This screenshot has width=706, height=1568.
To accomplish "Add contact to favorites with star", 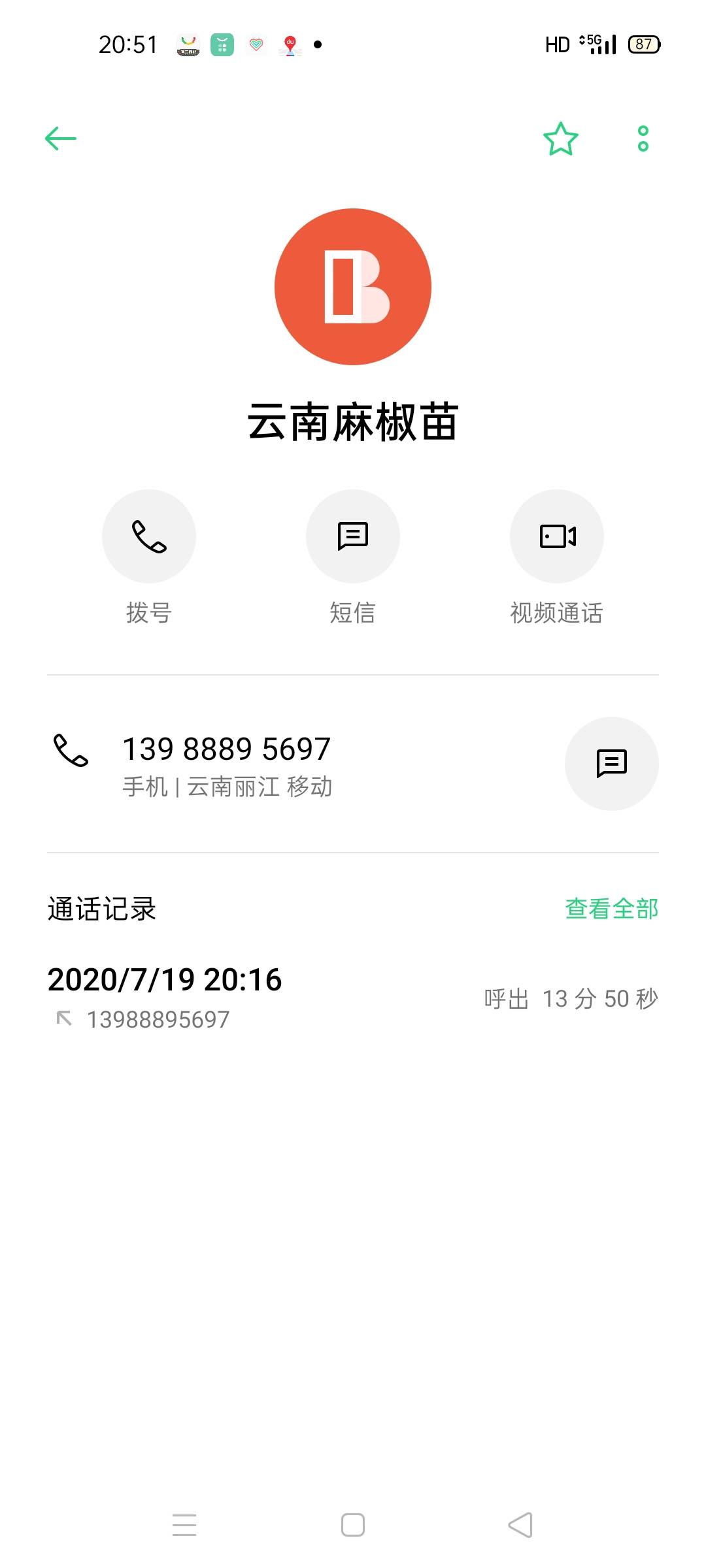I will pos(561,139).
